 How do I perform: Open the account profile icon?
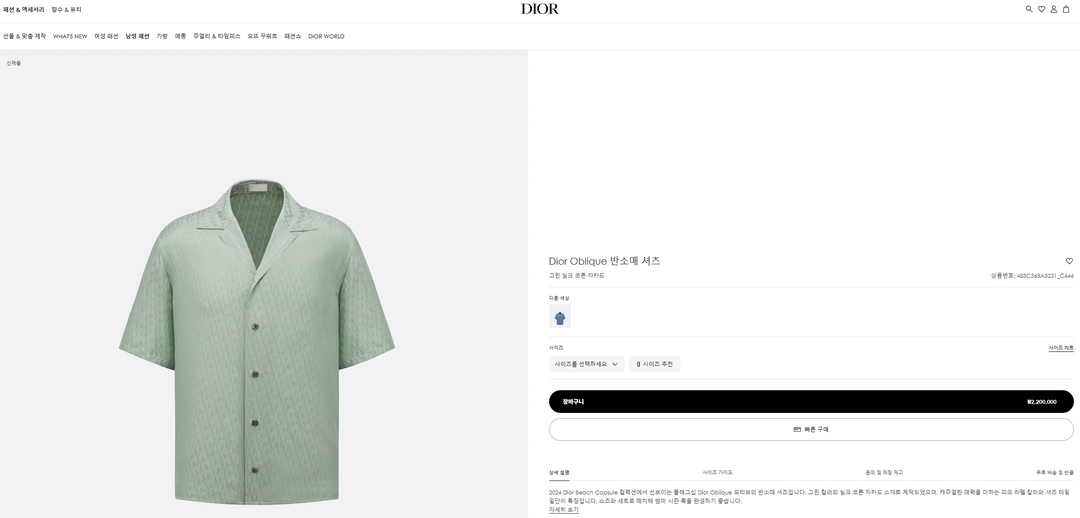pyautogui.click(x=1053, y=9)
